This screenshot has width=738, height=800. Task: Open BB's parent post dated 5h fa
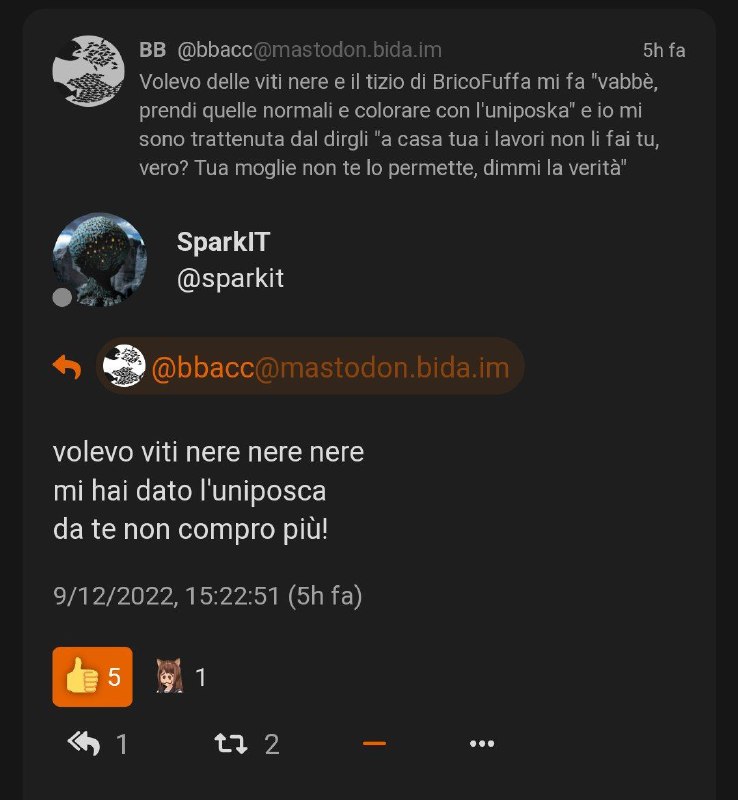coord(663,50)
